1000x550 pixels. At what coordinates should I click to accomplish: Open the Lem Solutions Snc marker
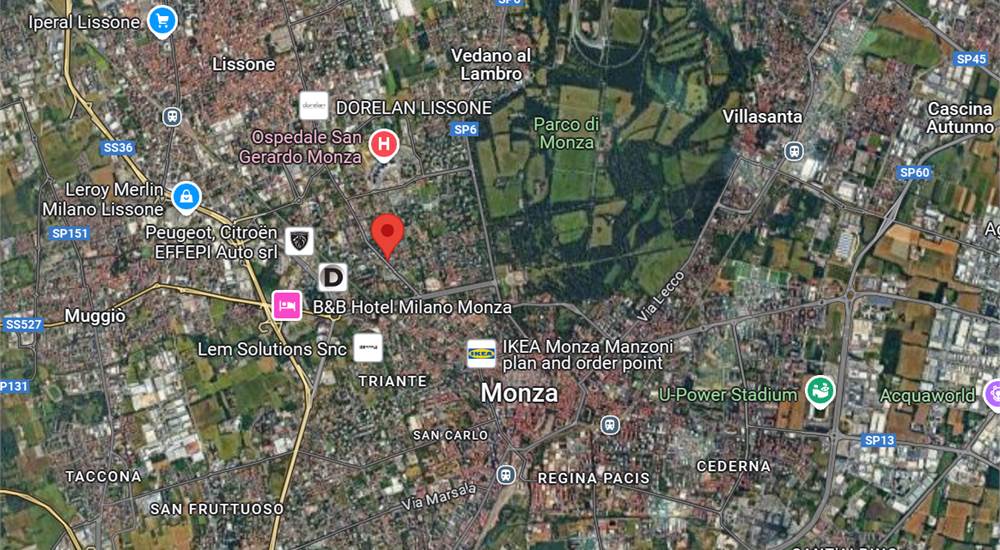(367, 348)
